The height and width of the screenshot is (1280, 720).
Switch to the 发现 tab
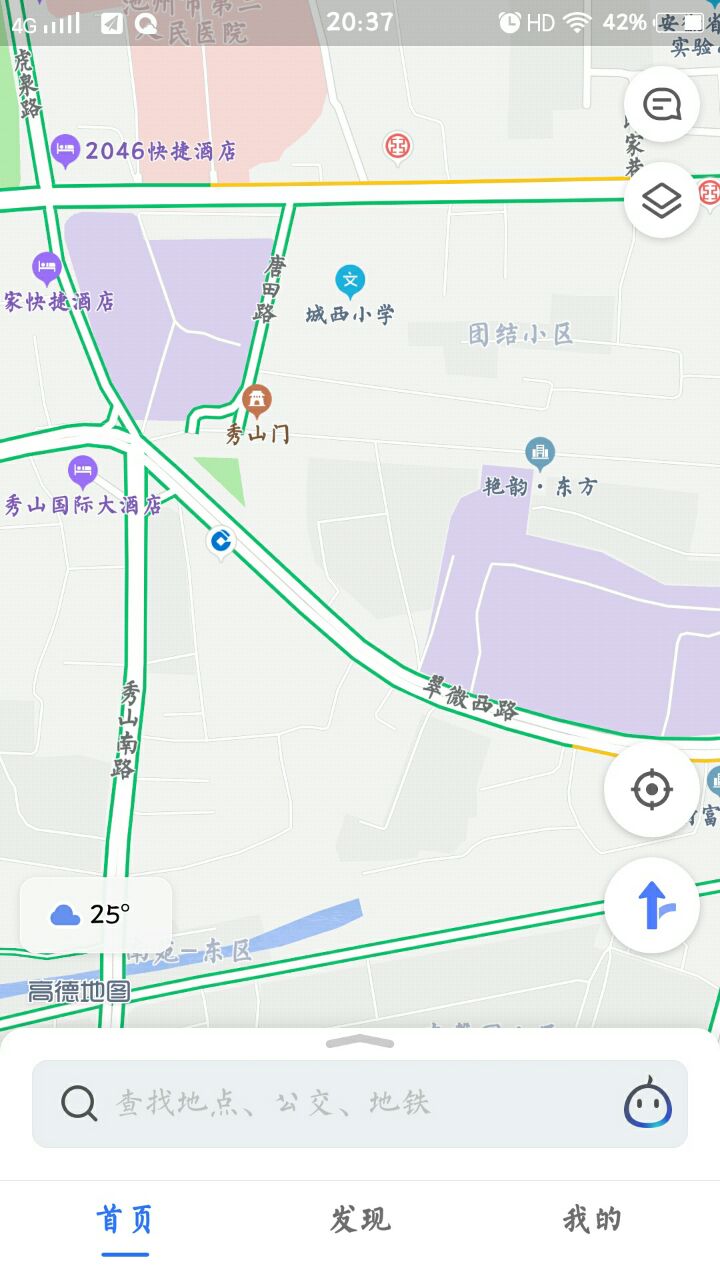(x=360, y=1220)
